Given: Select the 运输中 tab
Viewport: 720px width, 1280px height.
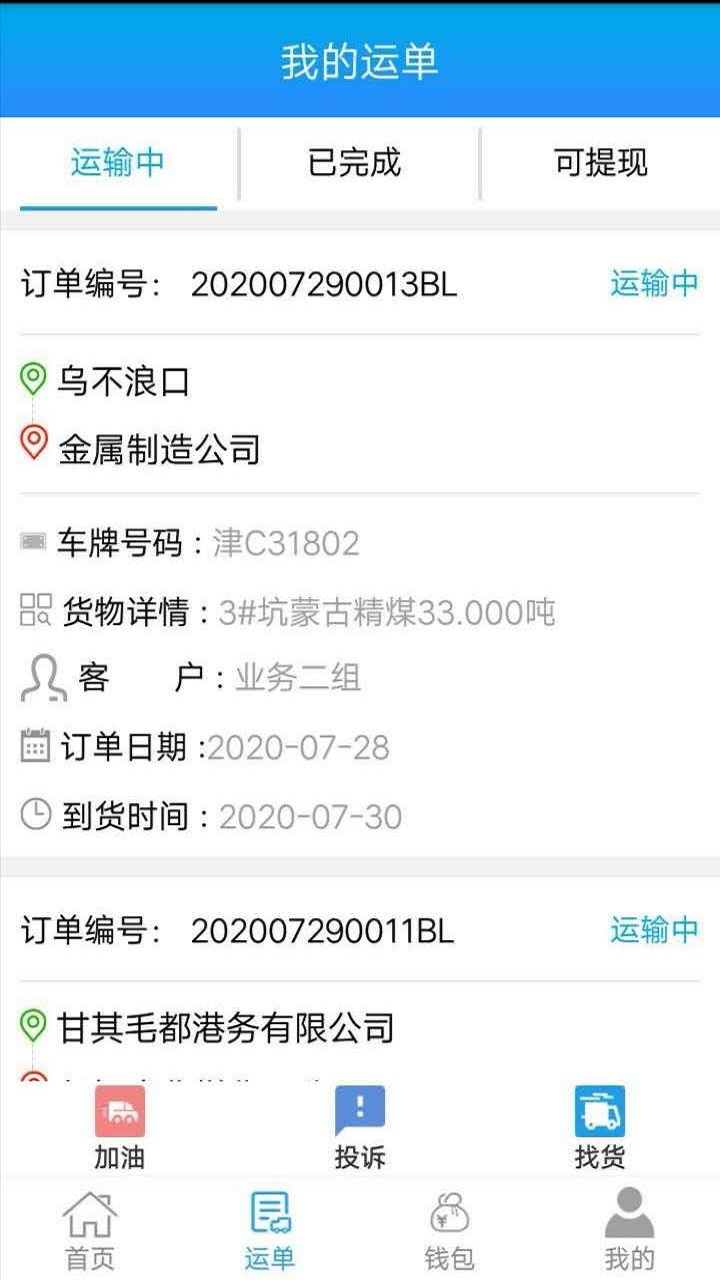Looking at the screenshot, I should (x=118, y=163).
